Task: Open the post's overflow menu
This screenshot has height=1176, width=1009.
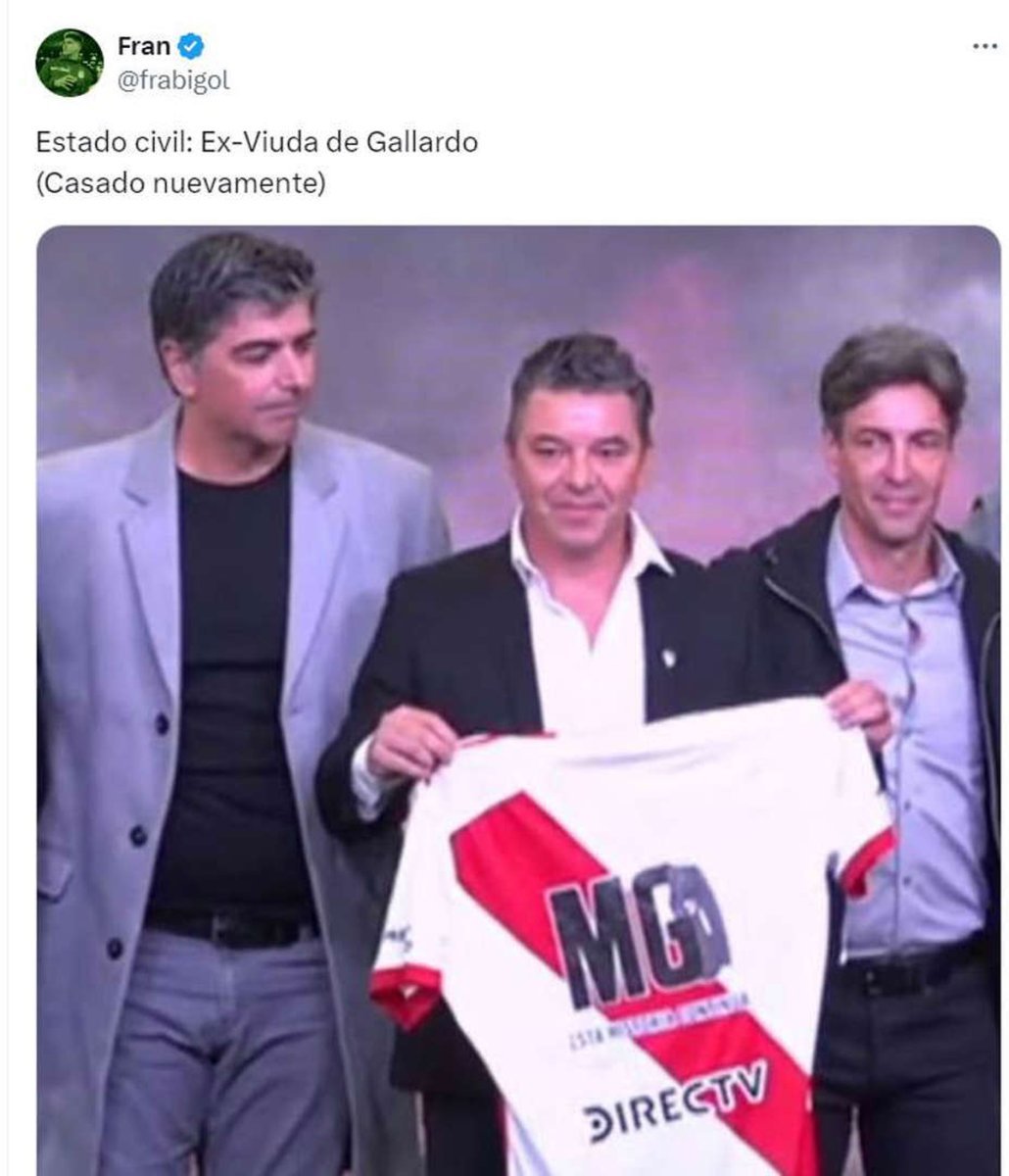Action: [984, 47]
